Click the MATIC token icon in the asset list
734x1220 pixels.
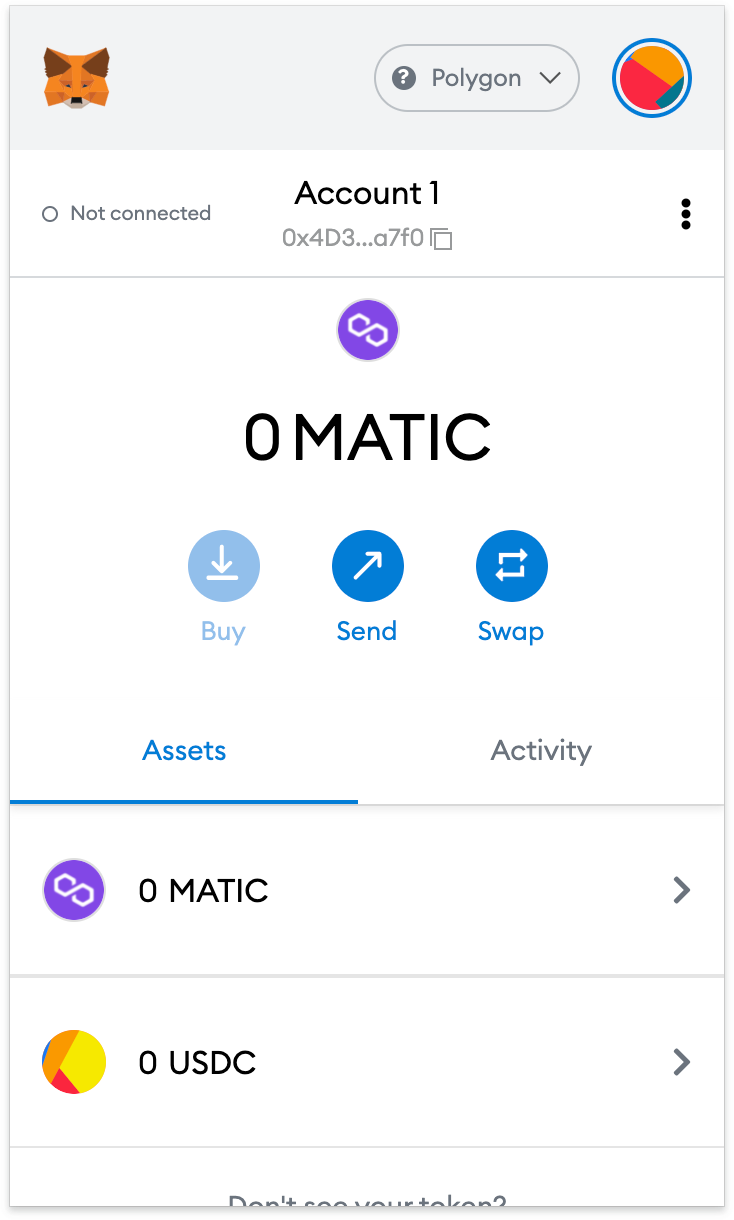click(x=73, y=889)
